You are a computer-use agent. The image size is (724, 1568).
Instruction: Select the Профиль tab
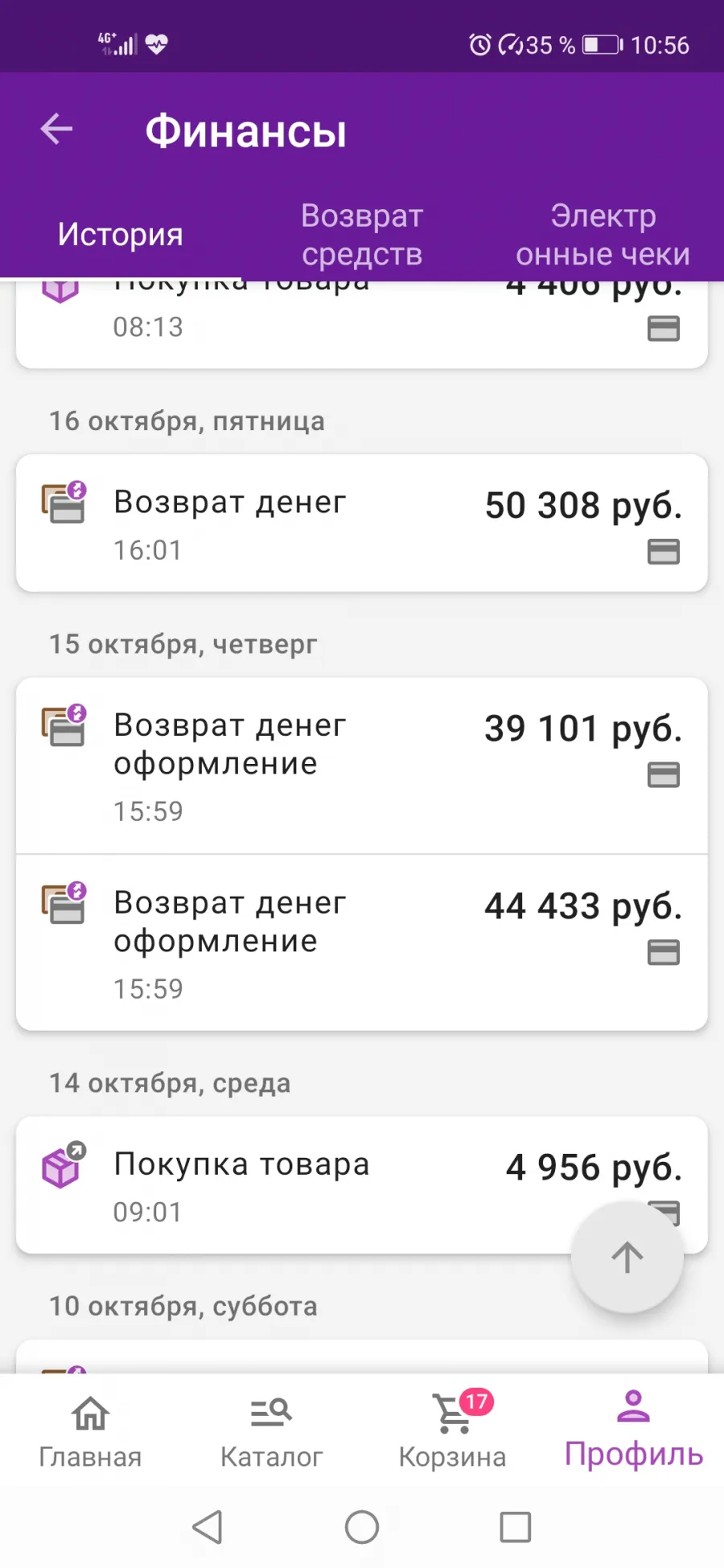[x=633, y=1433]
